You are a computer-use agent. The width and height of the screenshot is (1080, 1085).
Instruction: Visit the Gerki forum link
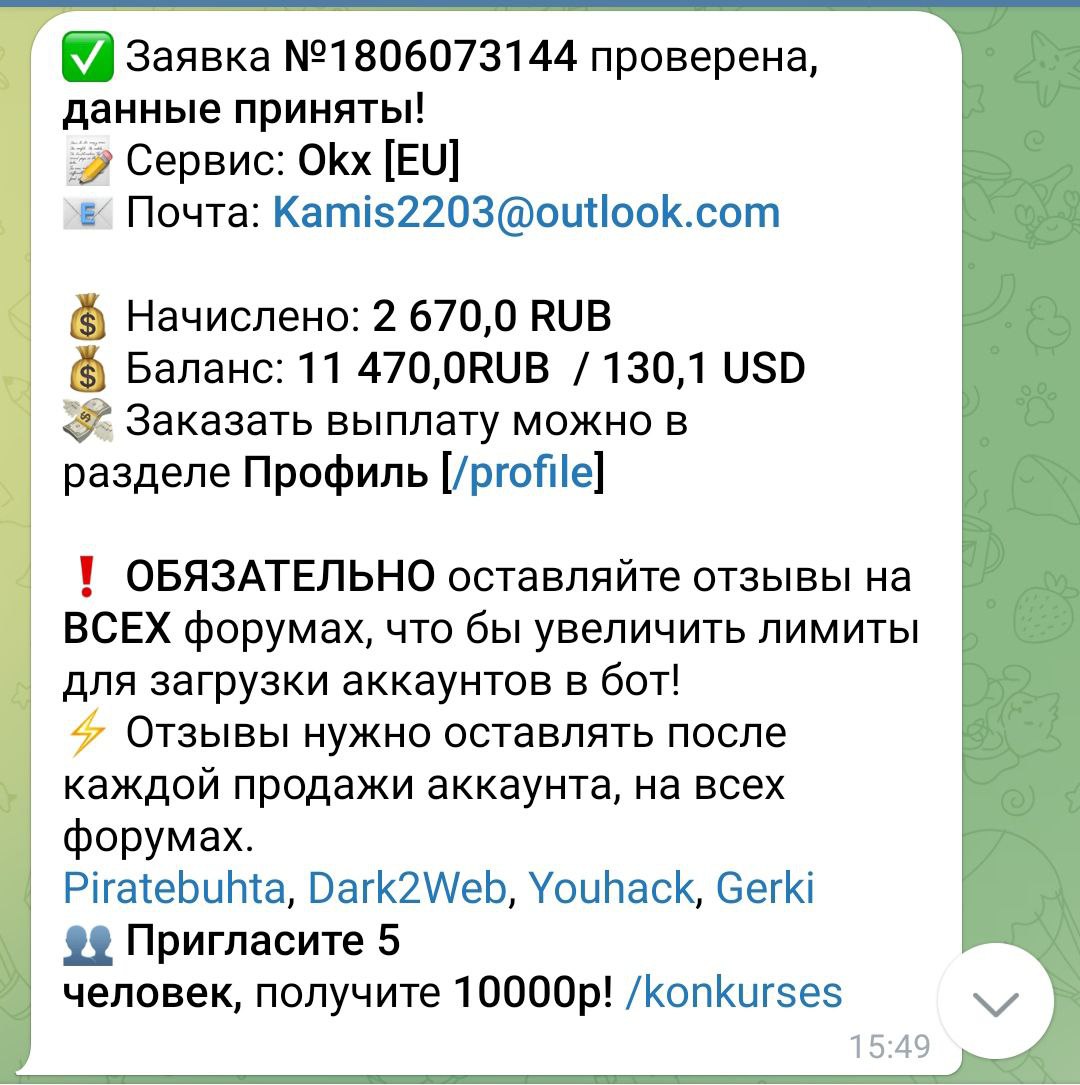point(765,888)
